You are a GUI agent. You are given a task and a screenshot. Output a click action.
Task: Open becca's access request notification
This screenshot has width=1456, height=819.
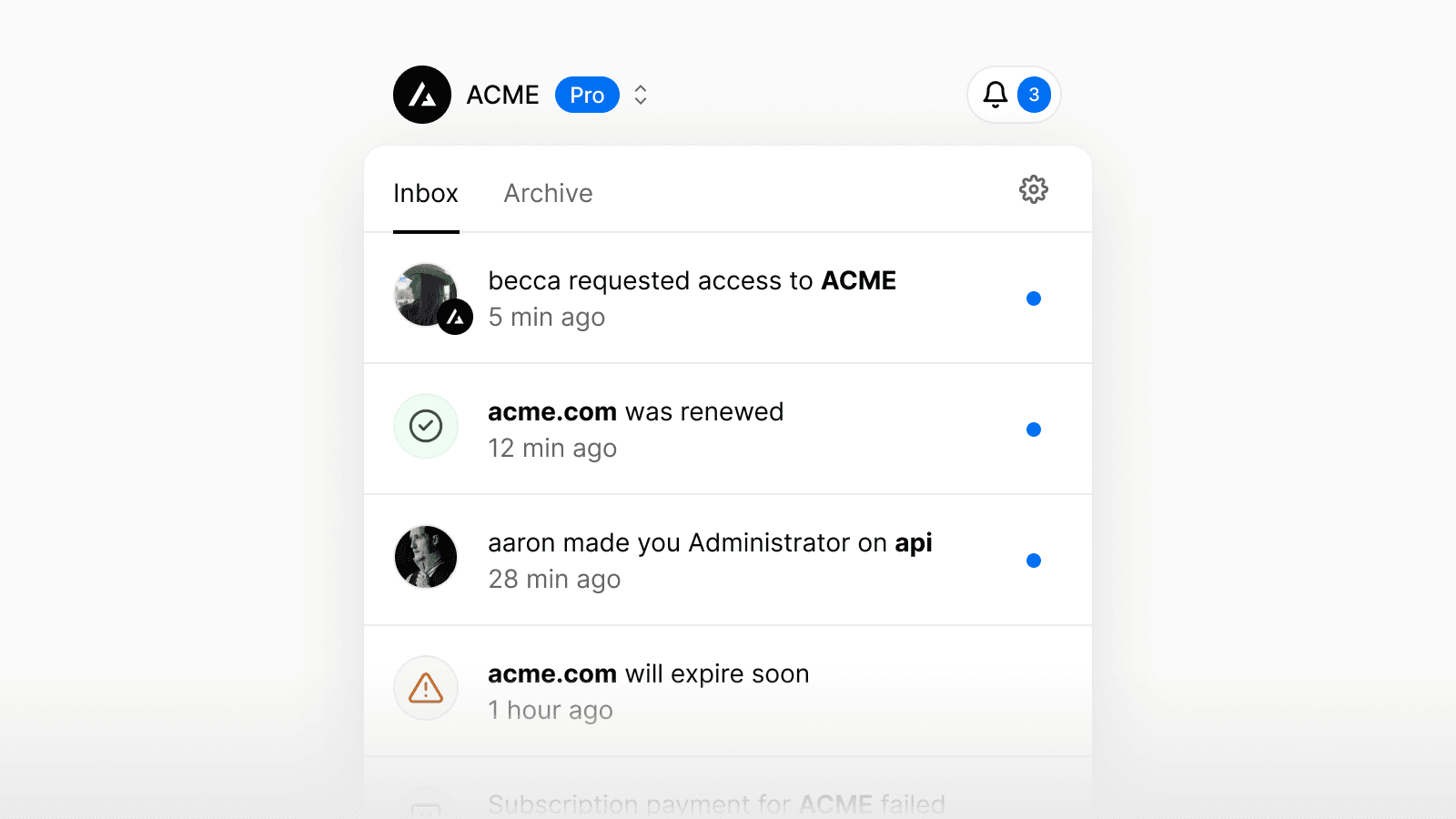coord(692,298)
